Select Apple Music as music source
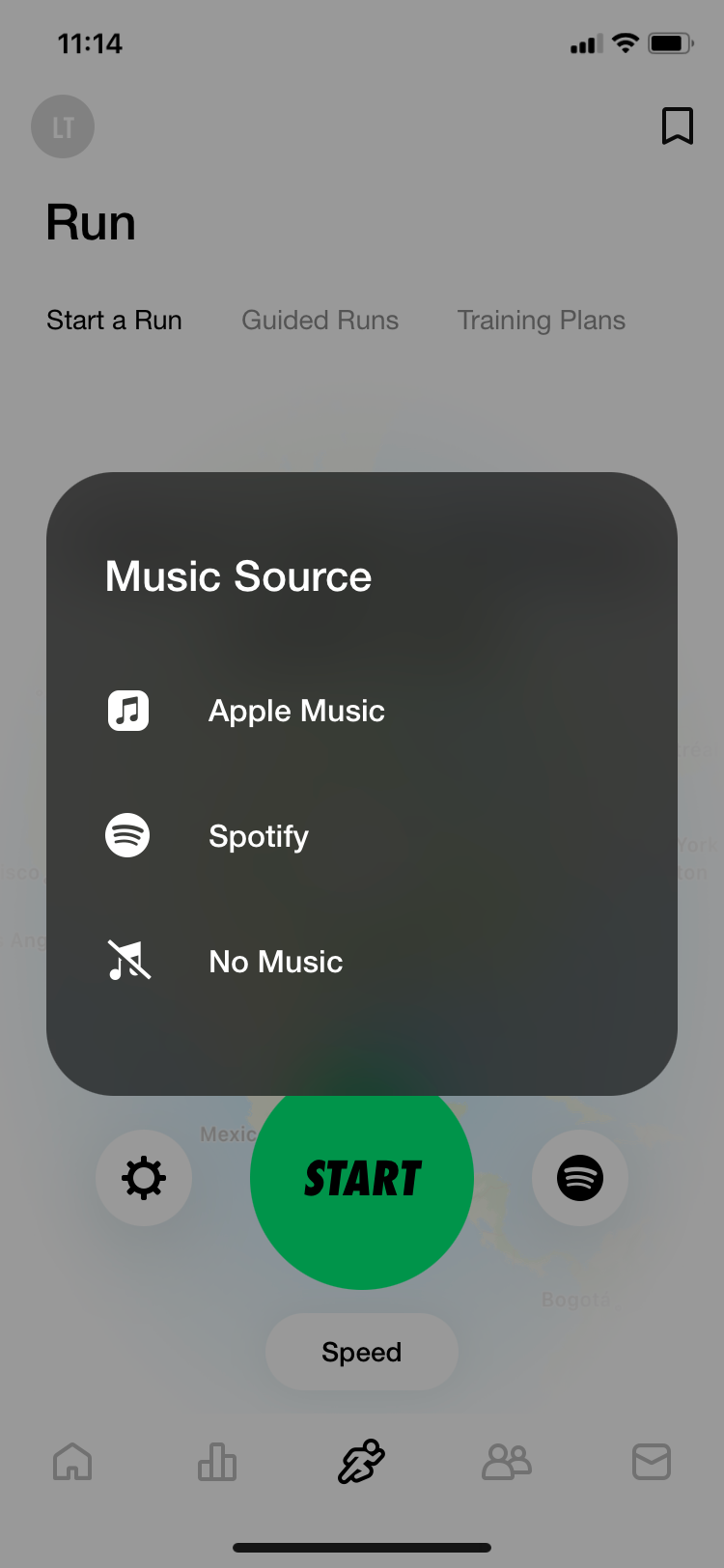724x1568 pixels. [295, 712]
